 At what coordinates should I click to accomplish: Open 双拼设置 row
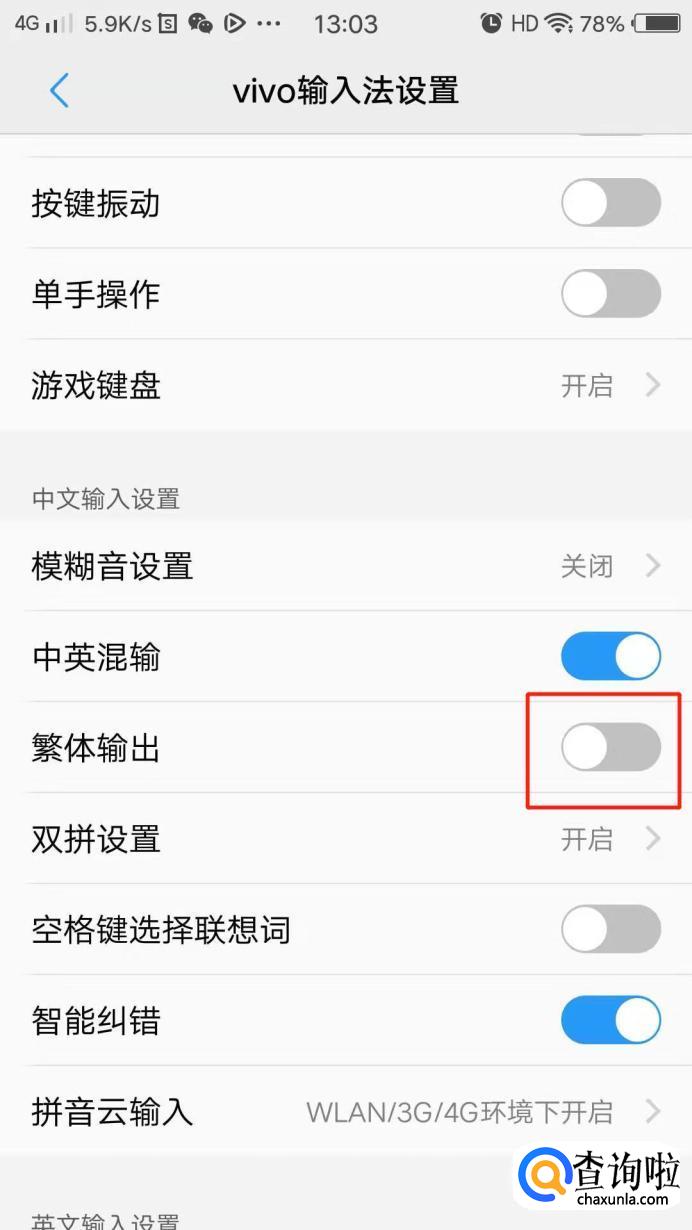pyautogui.click(x=346, y=839)
